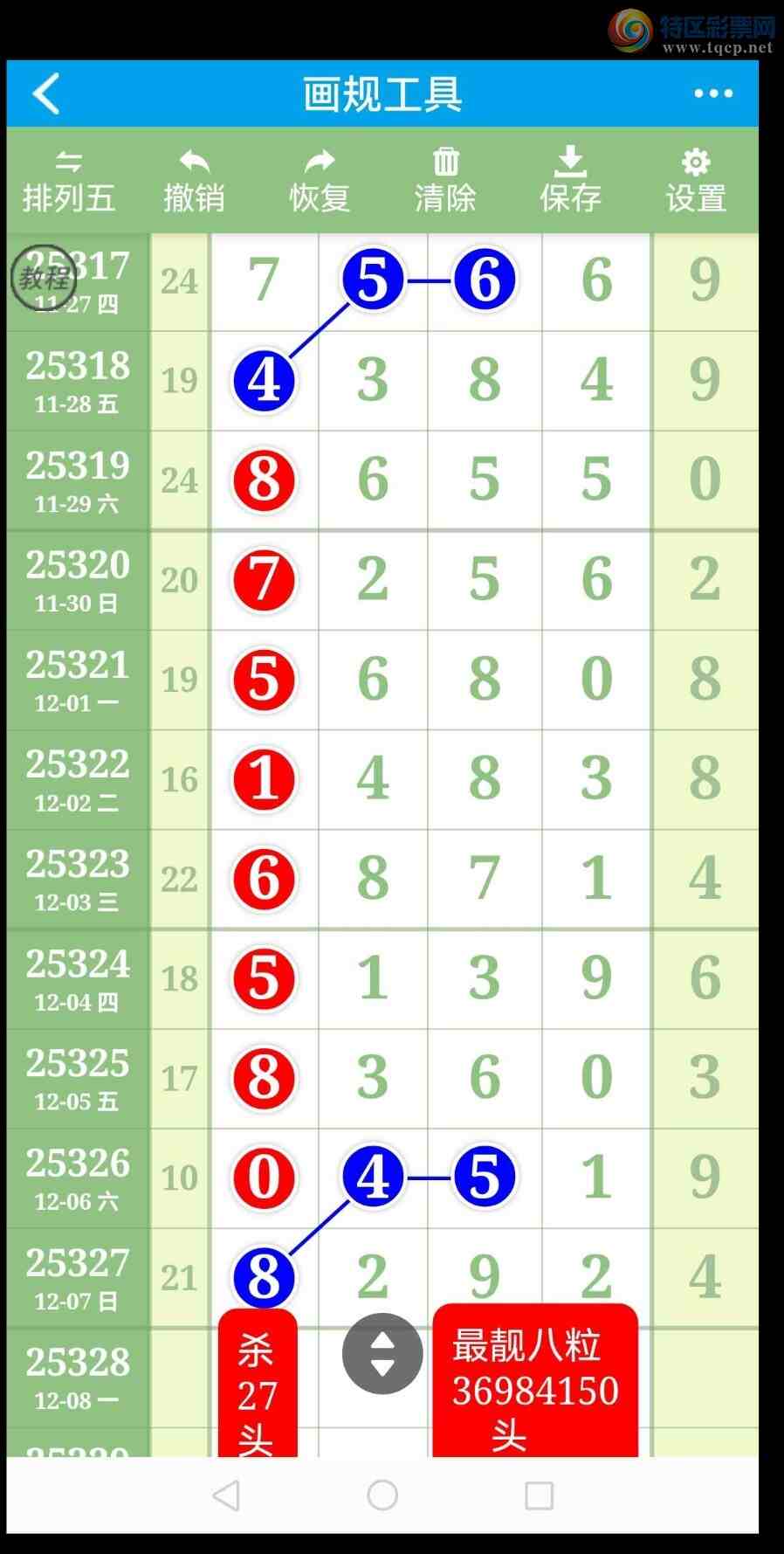
Task: Open the 教程 tutorial circle
Action: 44,278
